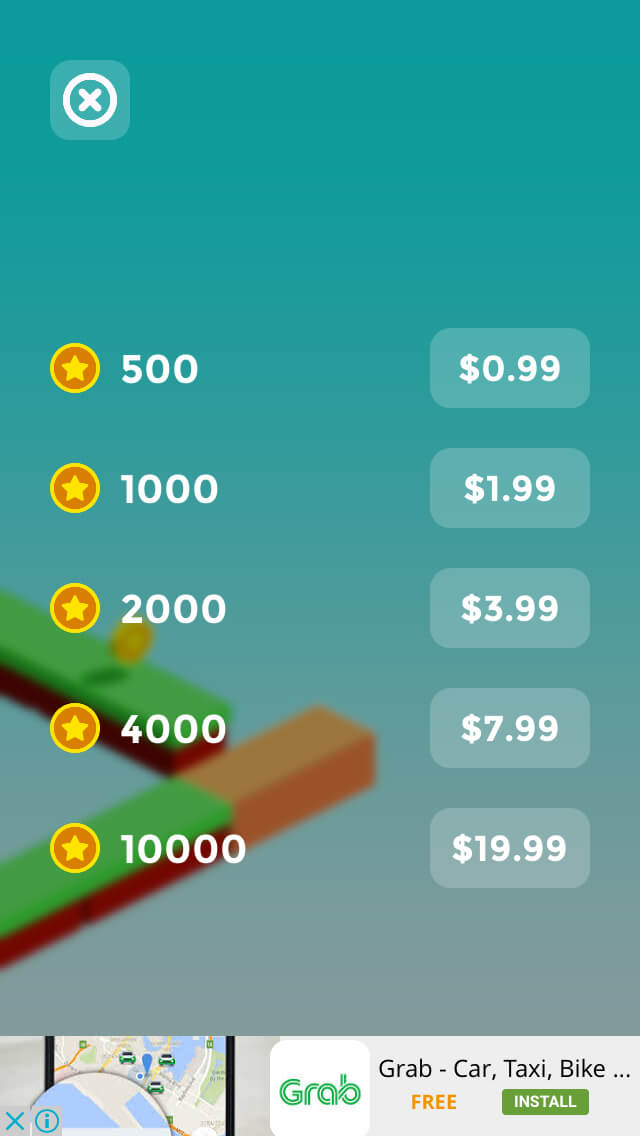Install the Grab app from ad
The height and width of the screenshot is (1136, 640).
pos(545,1102)
